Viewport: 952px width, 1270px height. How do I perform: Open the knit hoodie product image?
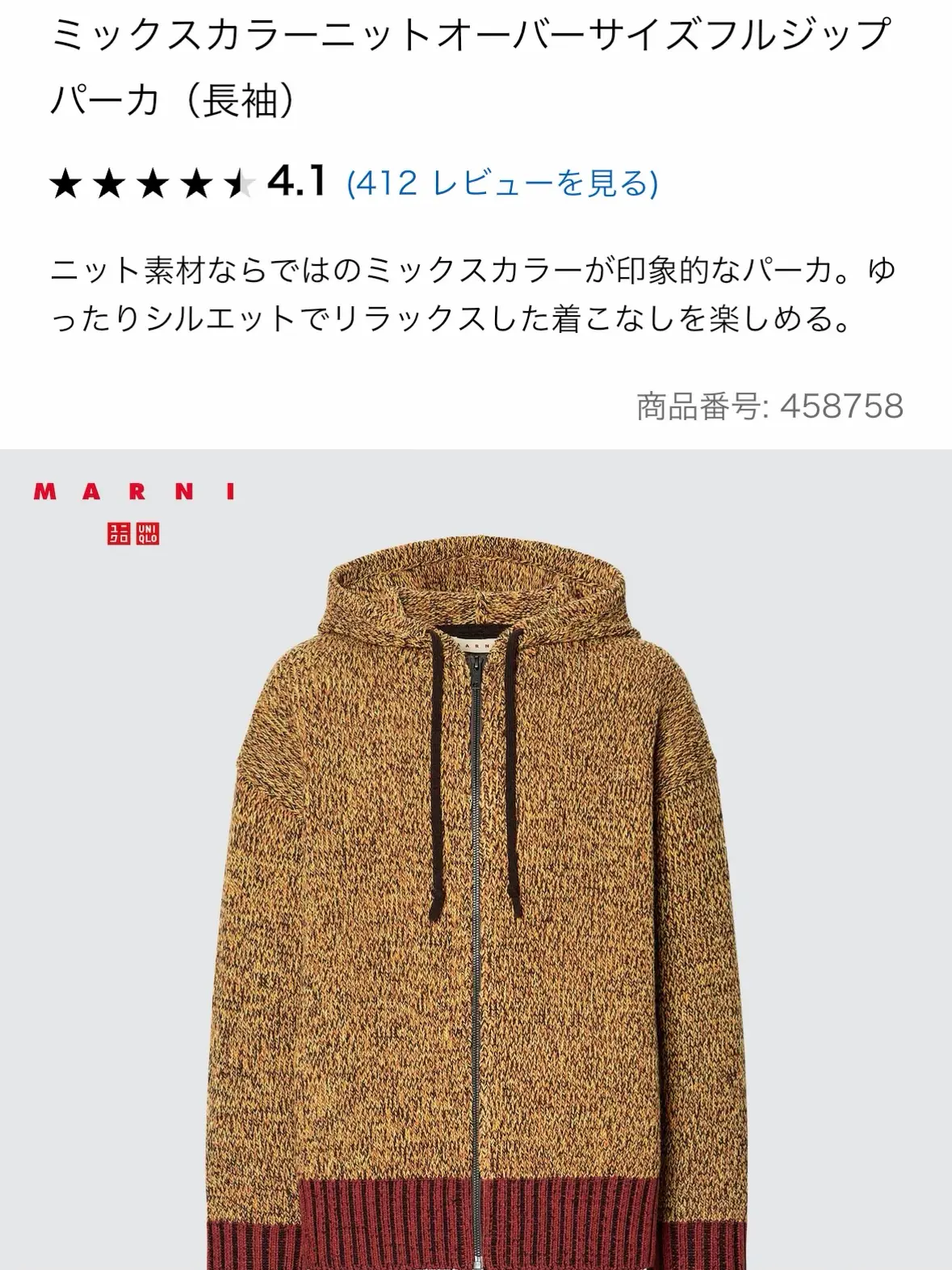[476, 889]
